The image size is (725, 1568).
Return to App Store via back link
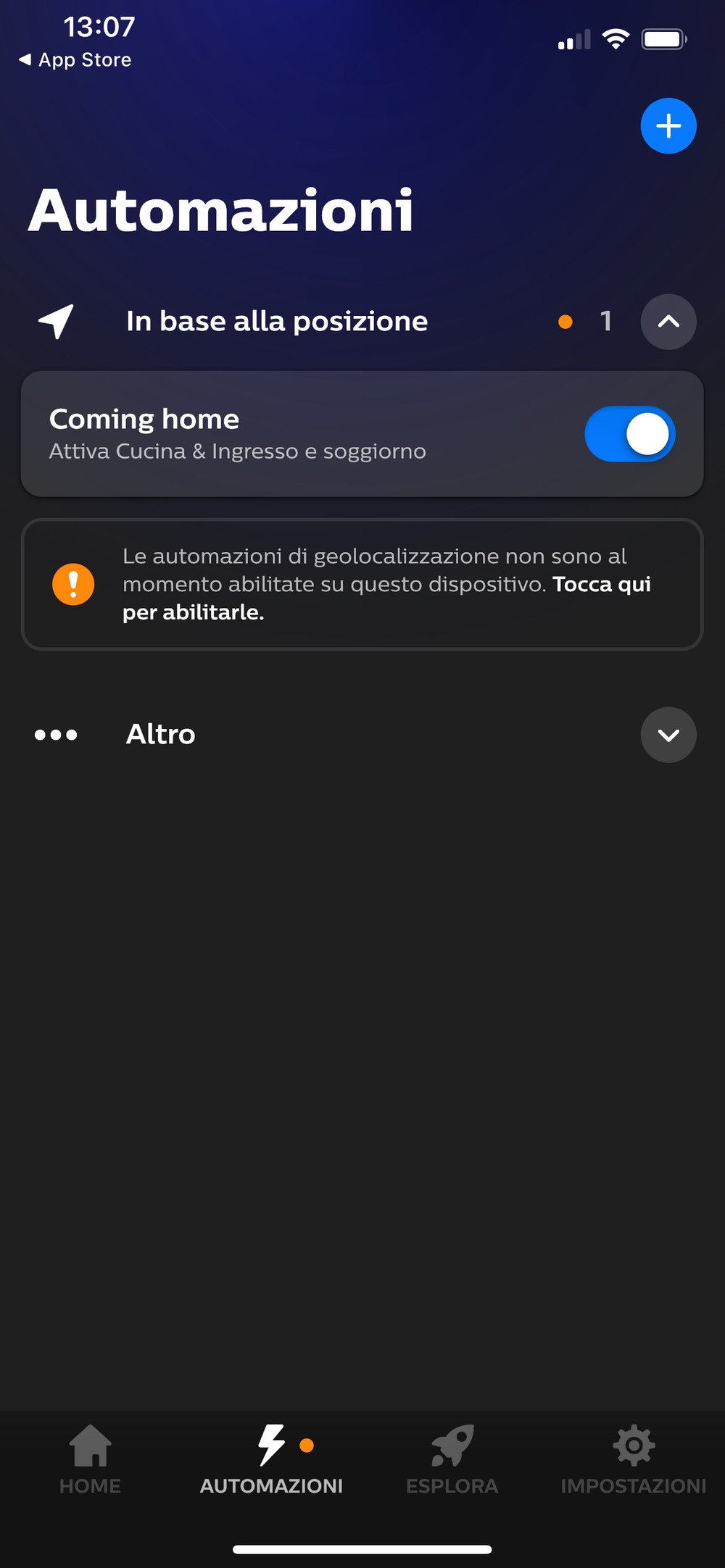[x=75, y=60]
